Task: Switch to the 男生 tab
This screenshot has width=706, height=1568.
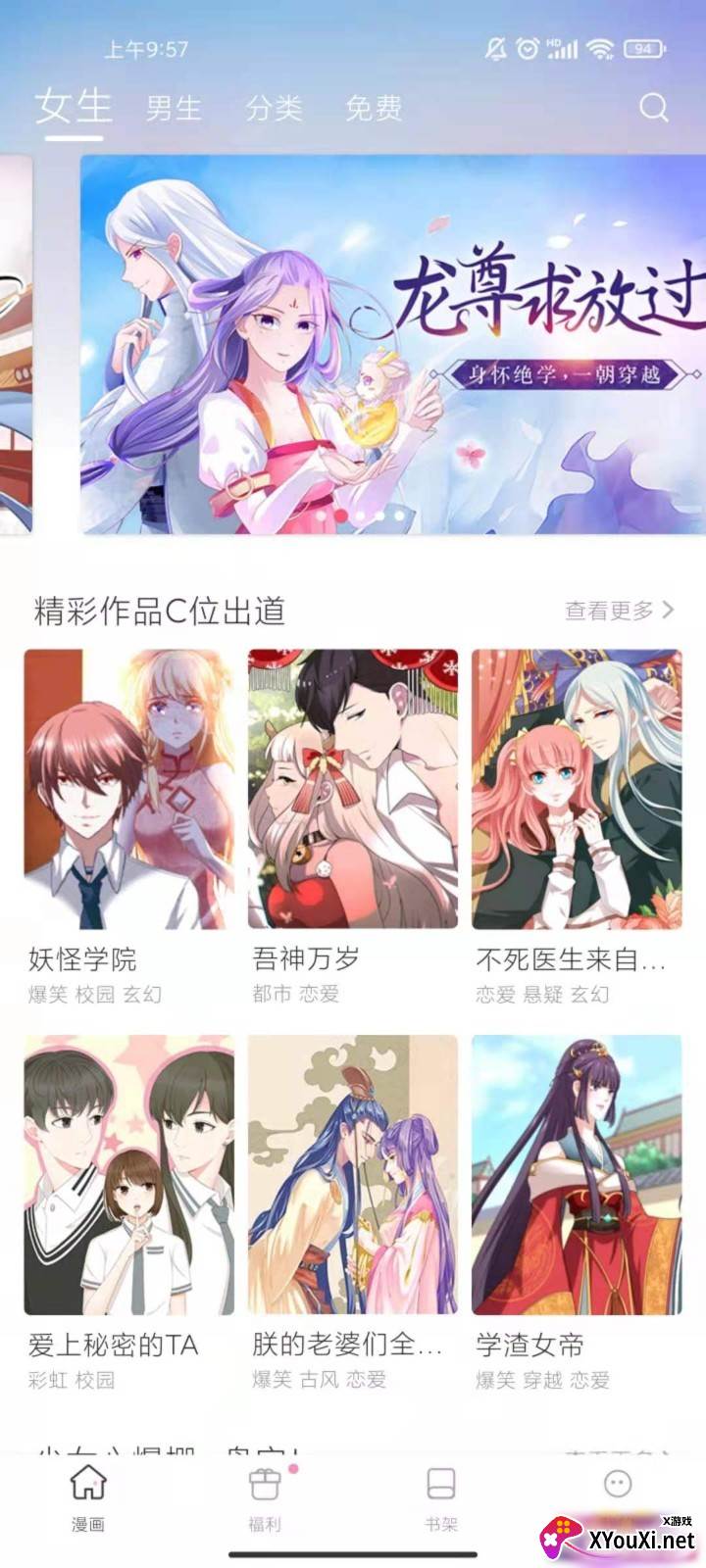Action: click(174, 107)
